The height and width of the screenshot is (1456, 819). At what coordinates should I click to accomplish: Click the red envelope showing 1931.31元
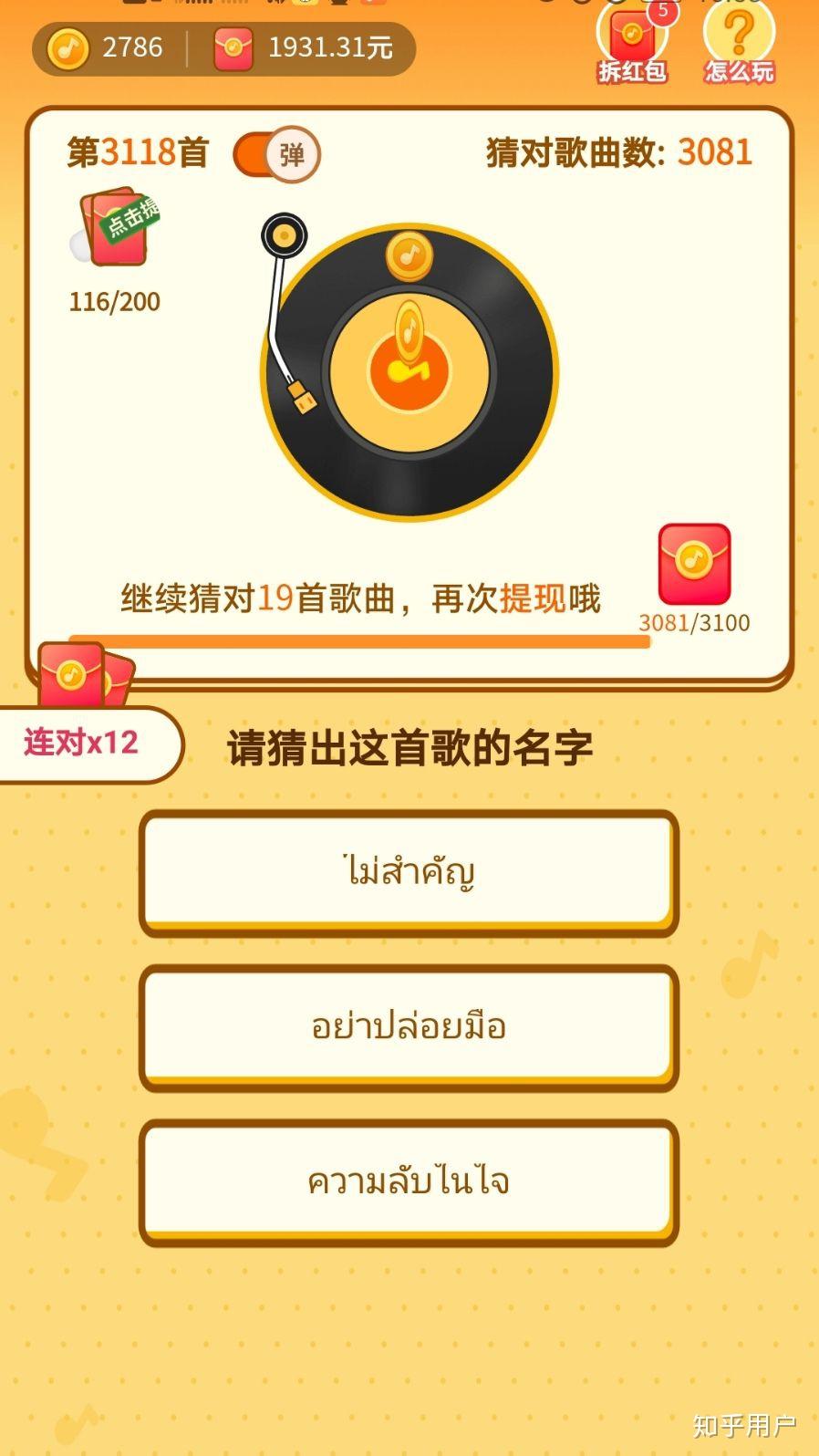(x=233, y=47)
